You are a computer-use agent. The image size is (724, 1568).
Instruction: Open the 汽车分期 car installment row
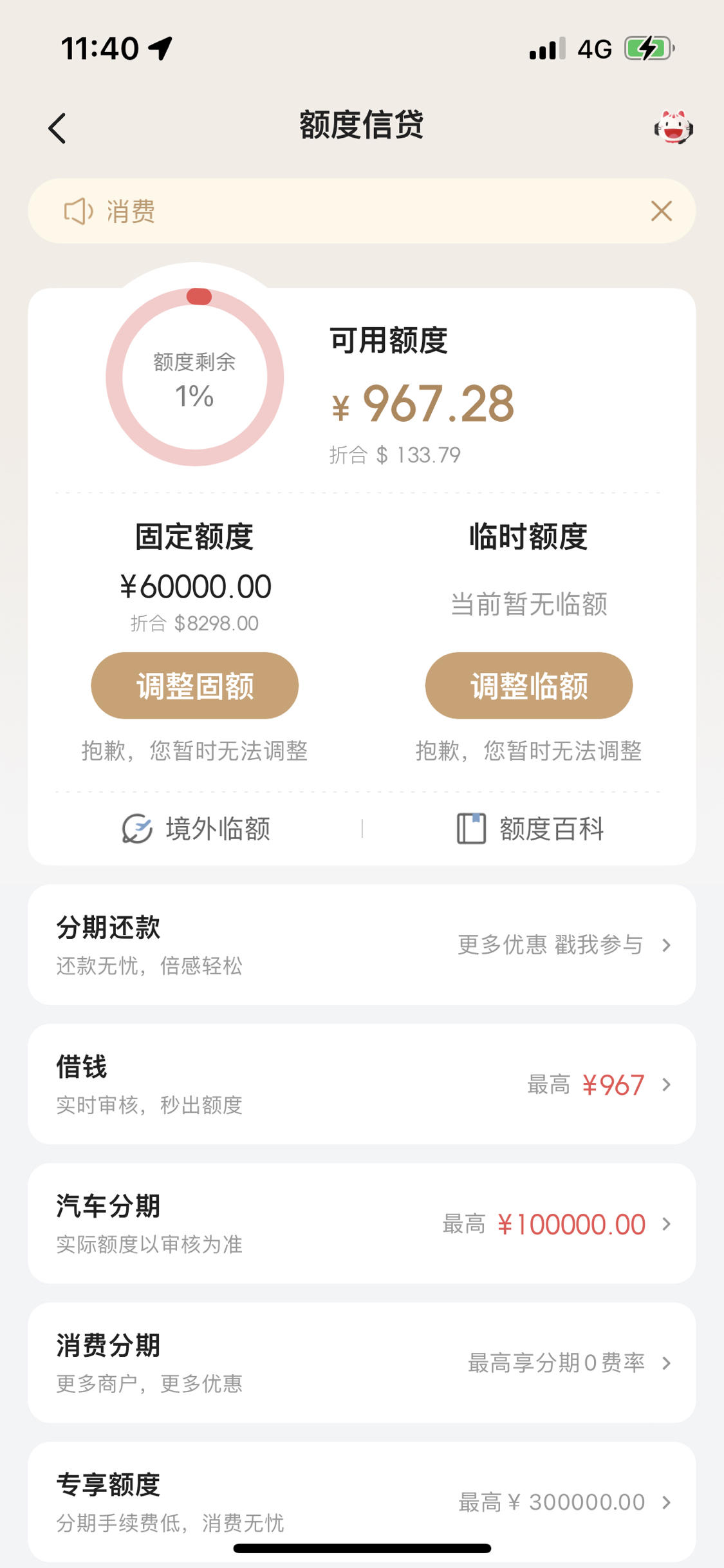(362, 1223)
